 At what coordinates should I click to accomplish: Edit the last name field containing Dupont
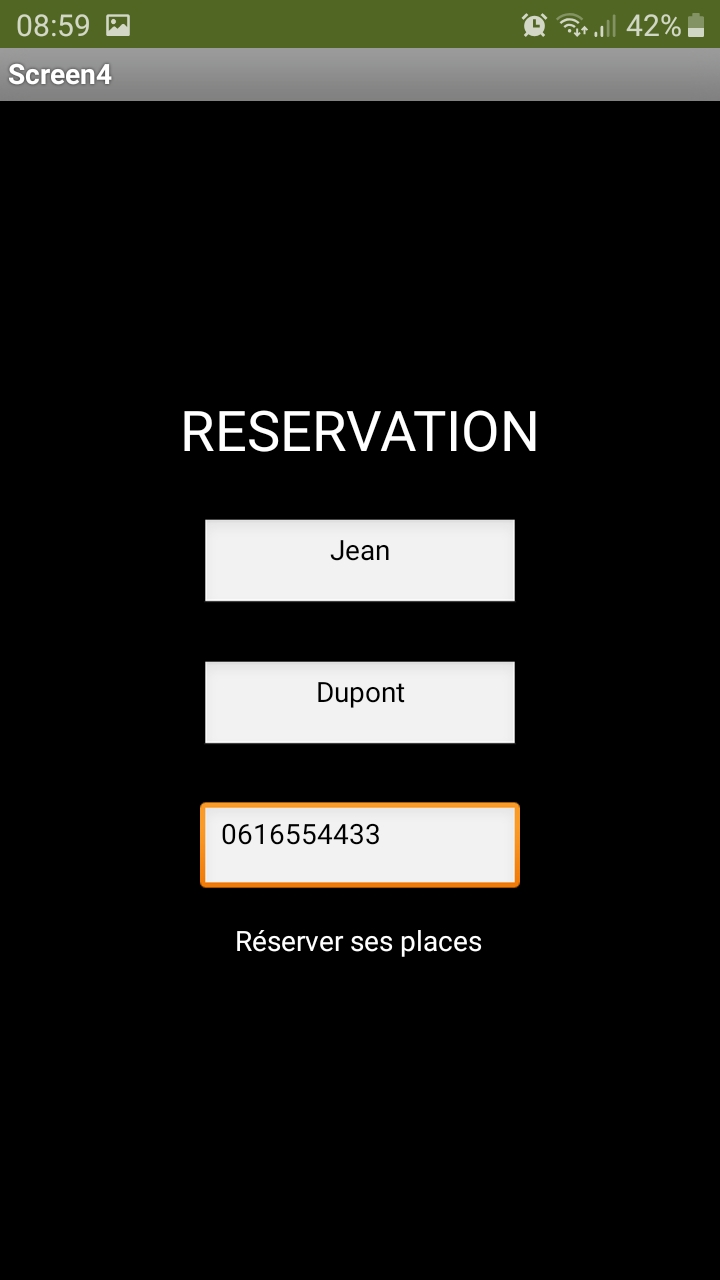click(360, 702)
